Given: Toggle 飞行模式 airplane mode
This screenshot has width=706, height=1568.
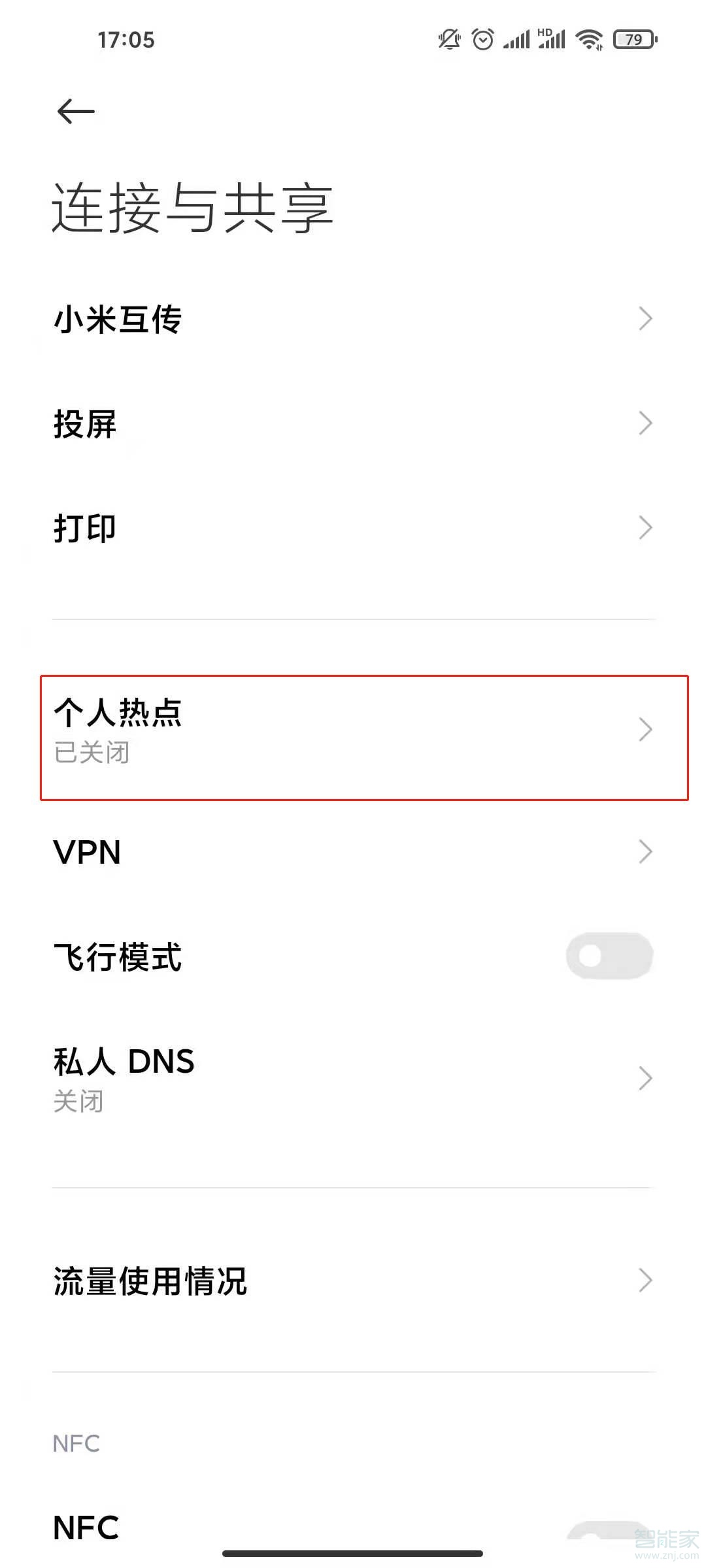Looking at the screenshot, I should pos(609,956).
